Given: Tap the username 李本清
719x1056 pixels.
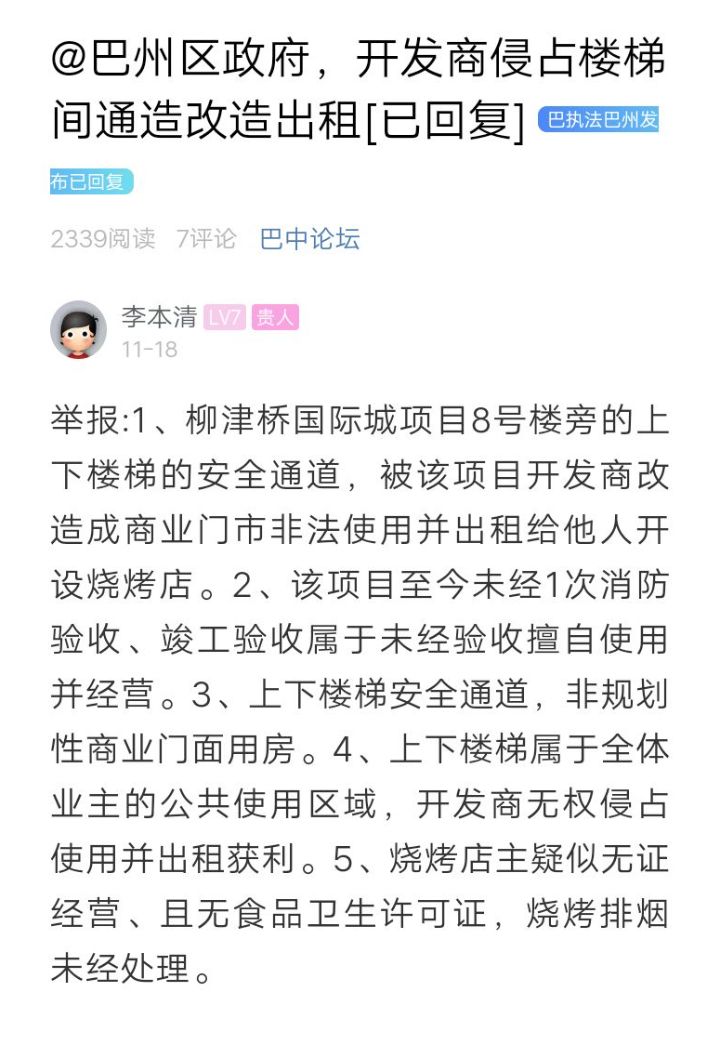Looking at the screenshot, I should (158, 318).
